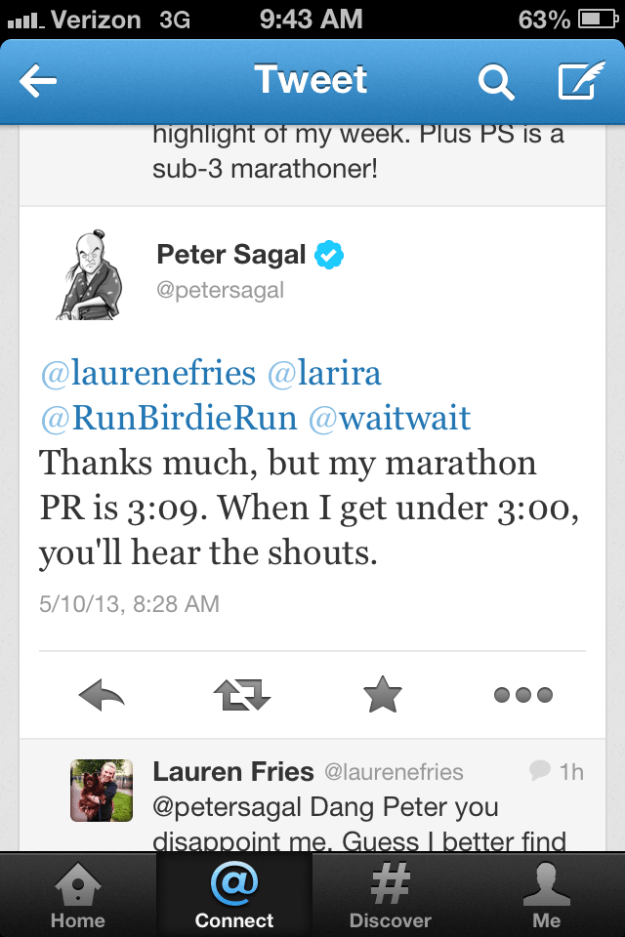Image resolution: width=625 pixels, height=937 pixels.
Task: Reply to Peter Sagal's tweet
Action: (101, 694)
